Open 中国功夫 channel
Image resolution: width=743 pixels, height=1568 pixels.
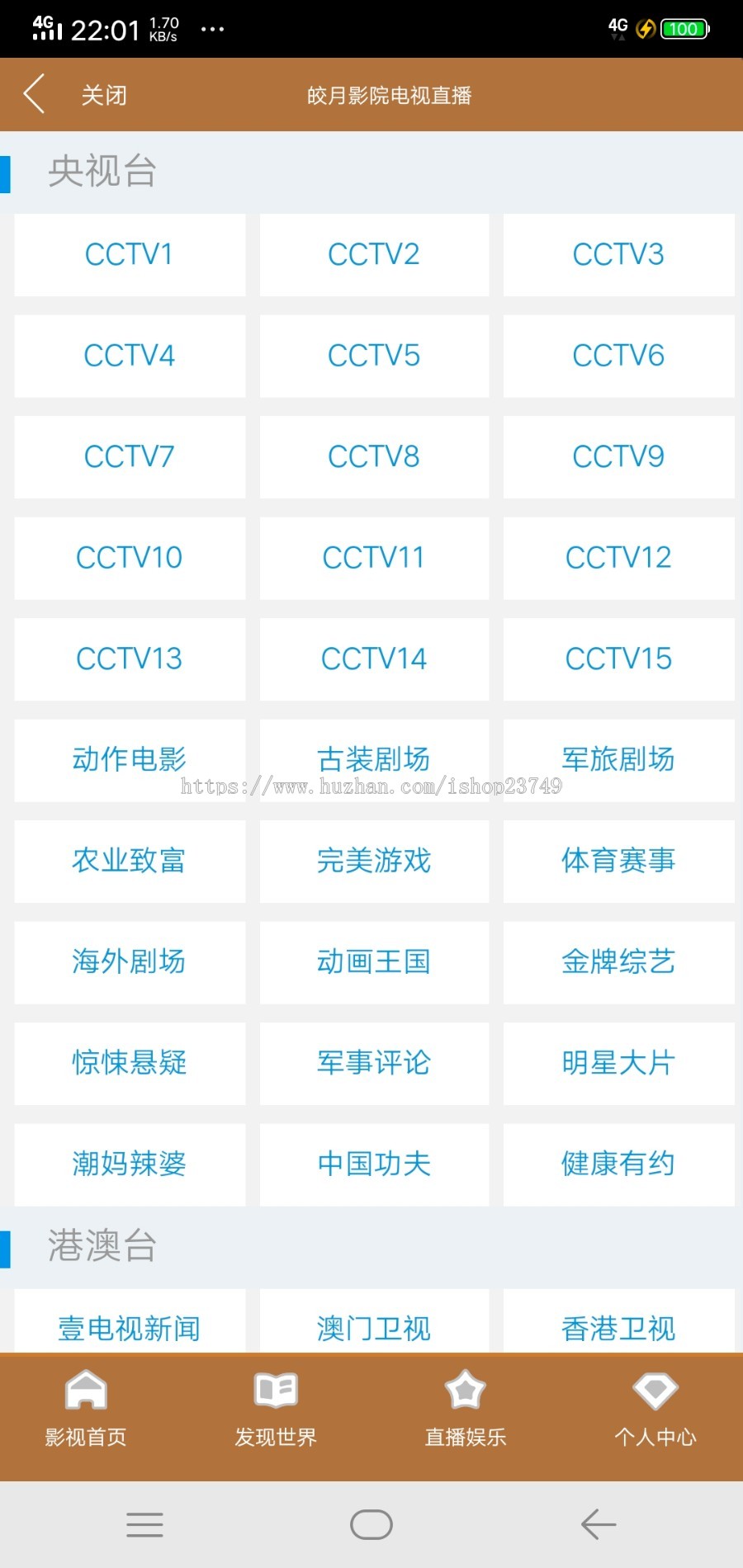[x=374, y=1164]
